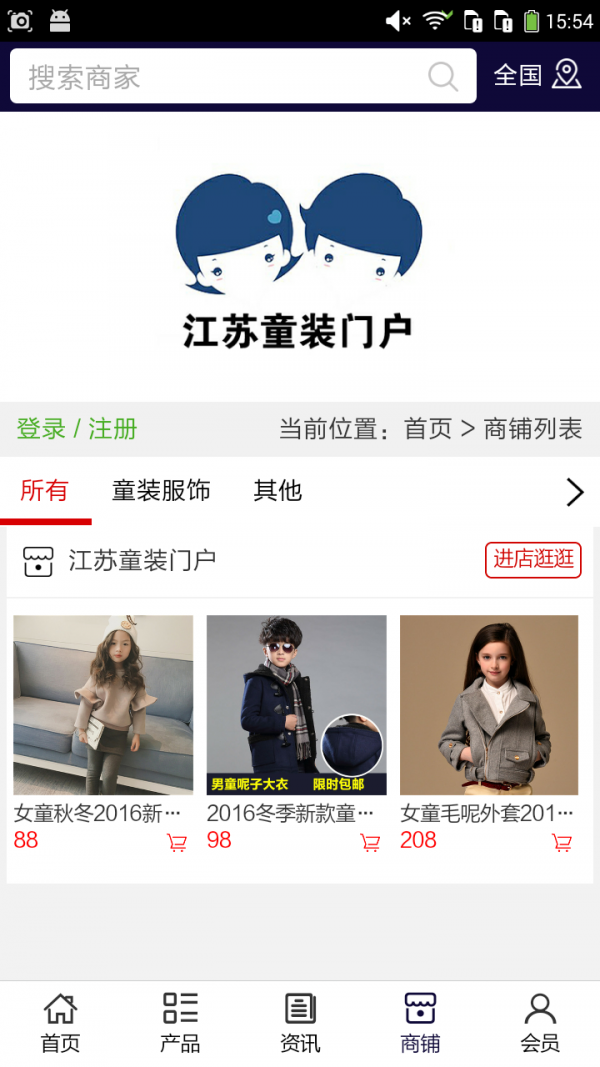Open the shop row 江苏童装门户
The height and width of the screenshot is (1067, 600).
click(x=142, y=560)
